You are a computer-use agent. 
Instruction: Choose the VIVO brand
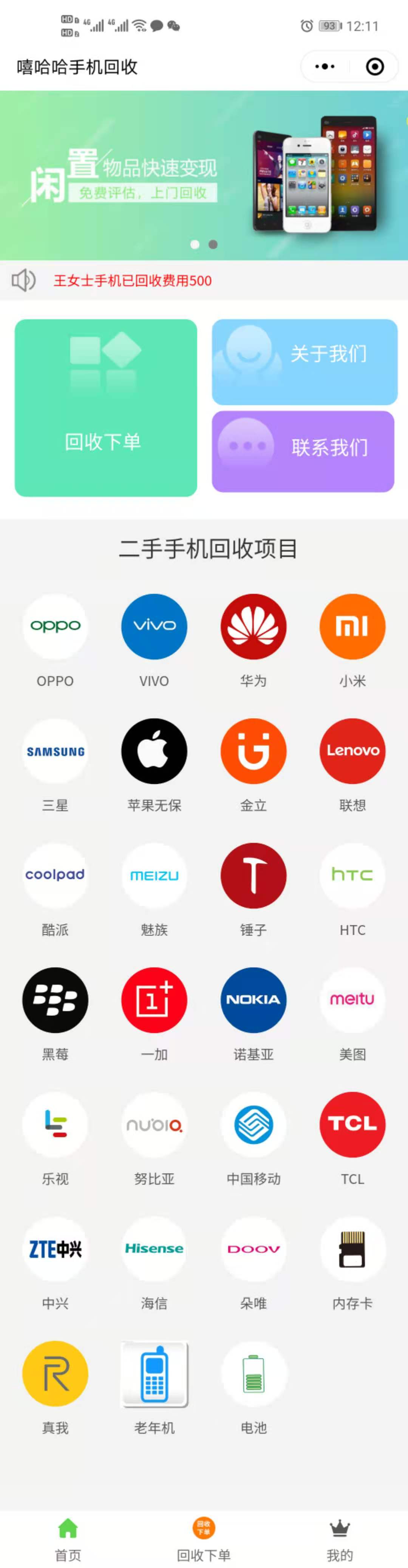pos(154,626)
